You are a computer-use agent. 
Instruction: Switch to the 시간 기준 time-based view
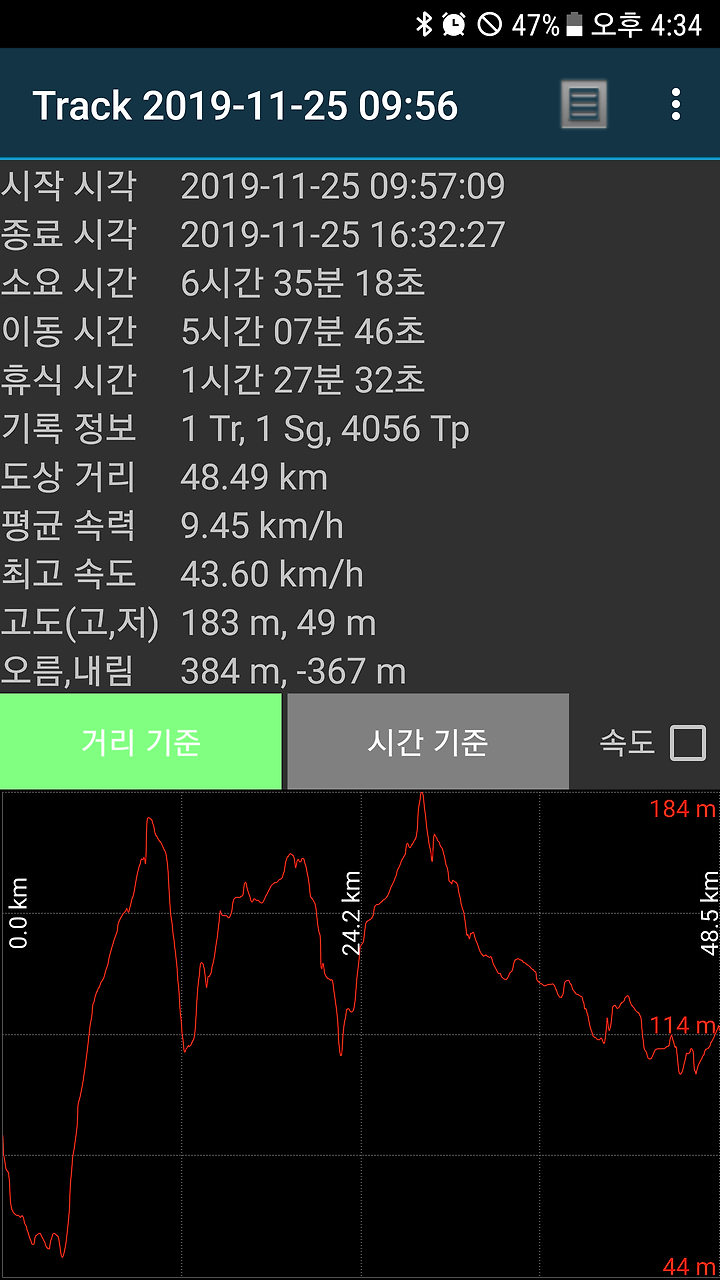[x=428, y=742]
